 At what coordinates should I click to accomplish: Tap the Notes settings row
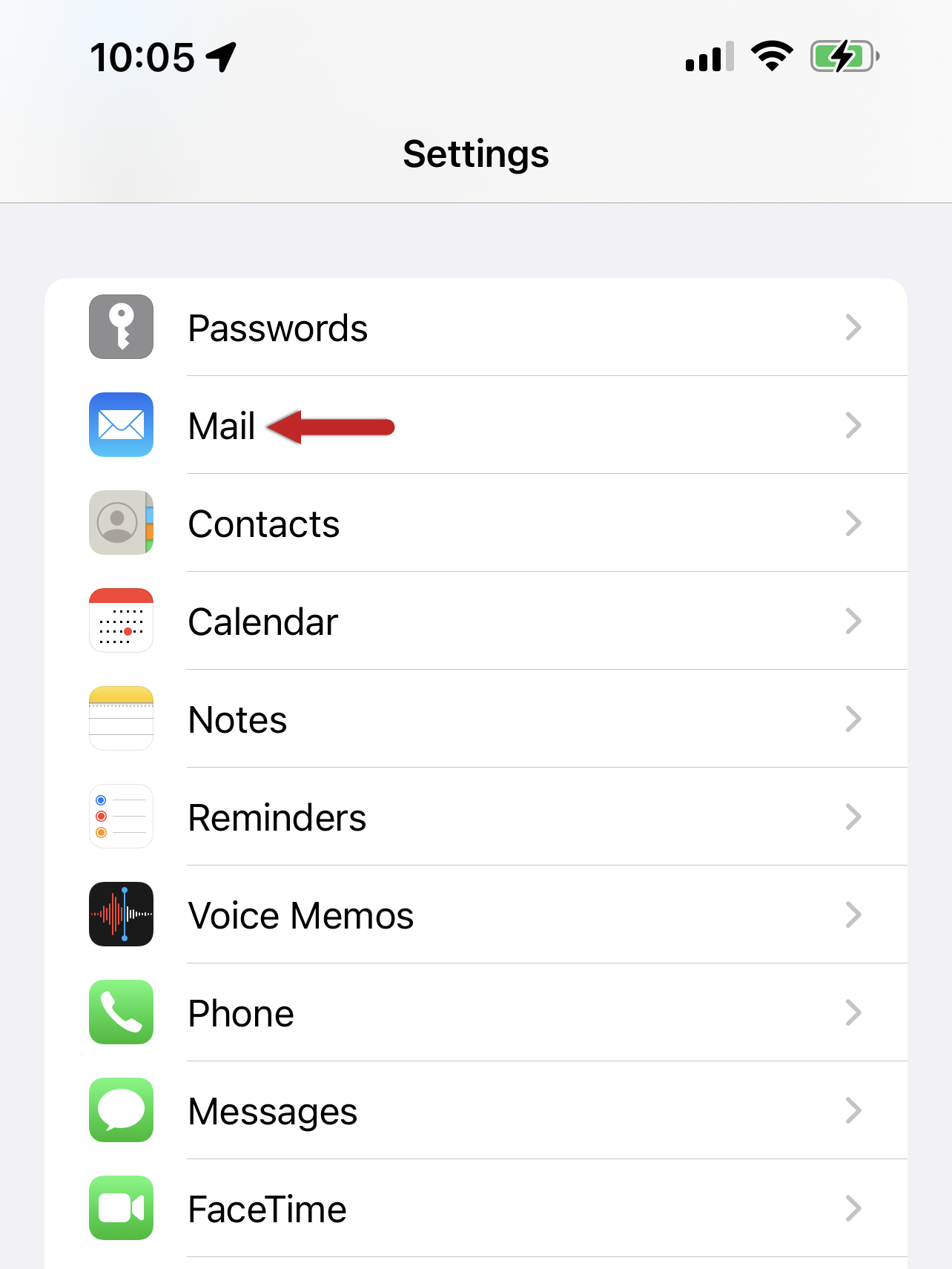click(475, 719)
